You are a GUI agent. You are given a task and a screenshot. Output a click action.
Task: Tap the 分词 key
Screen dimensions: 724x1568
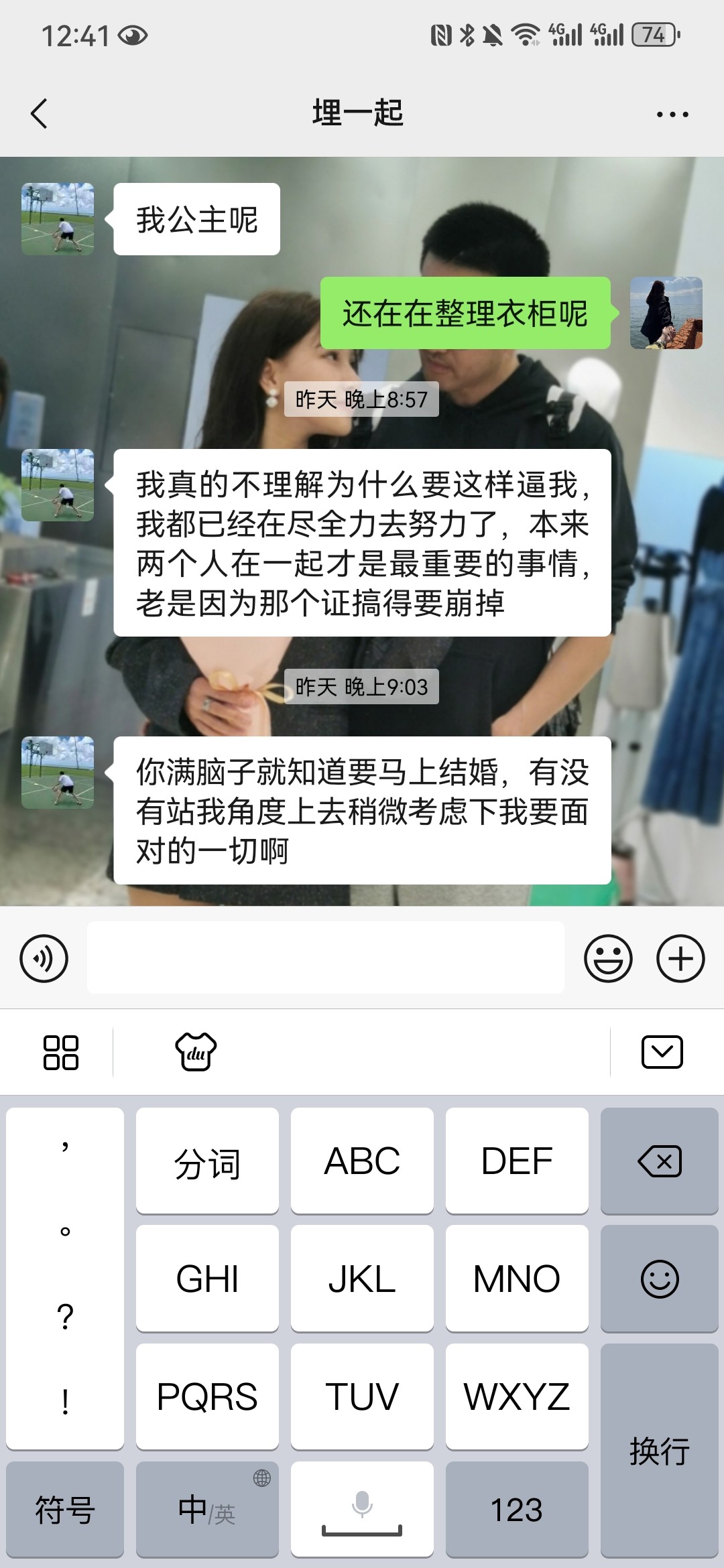[x=207, y=1161]
